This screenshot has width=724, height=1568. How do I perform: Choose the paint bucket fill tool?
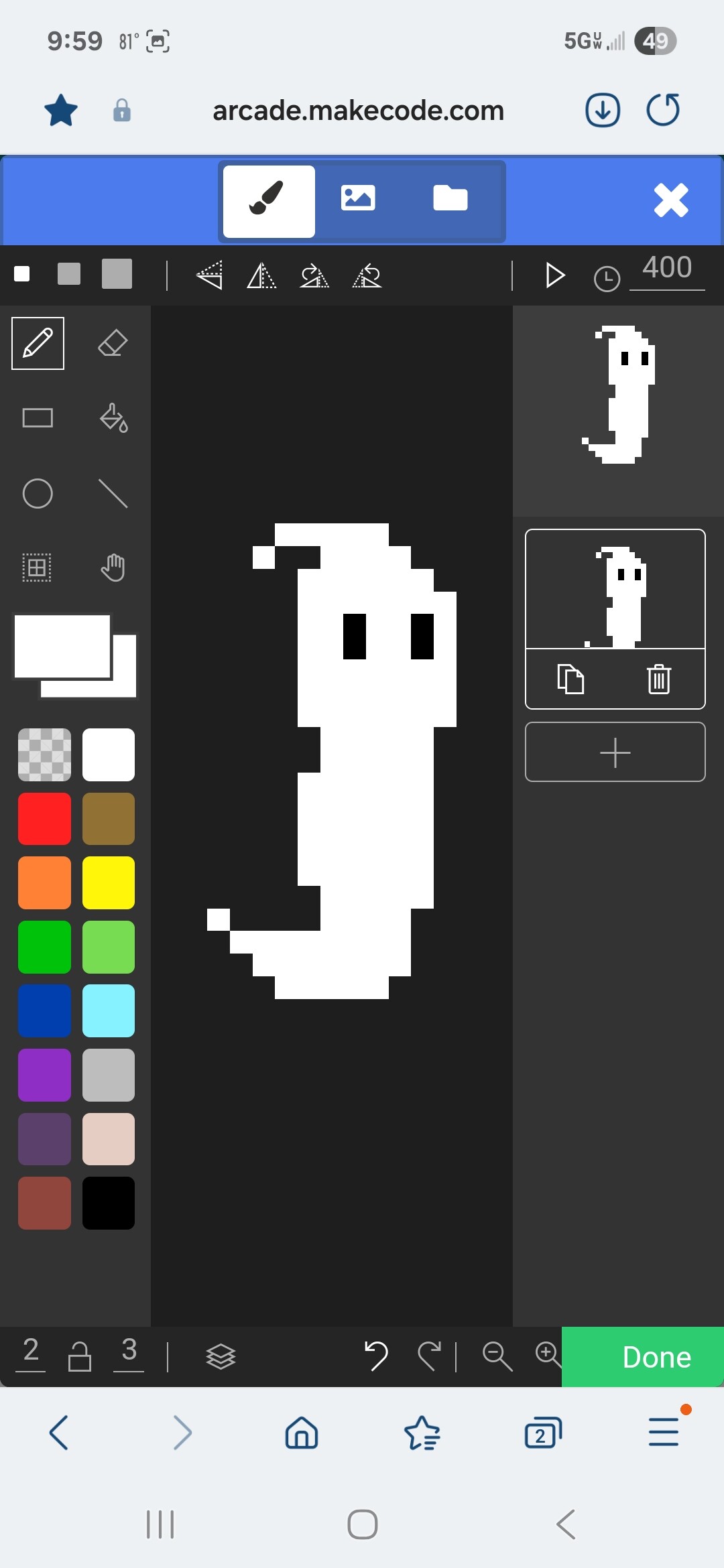click(x=113, y=418)
